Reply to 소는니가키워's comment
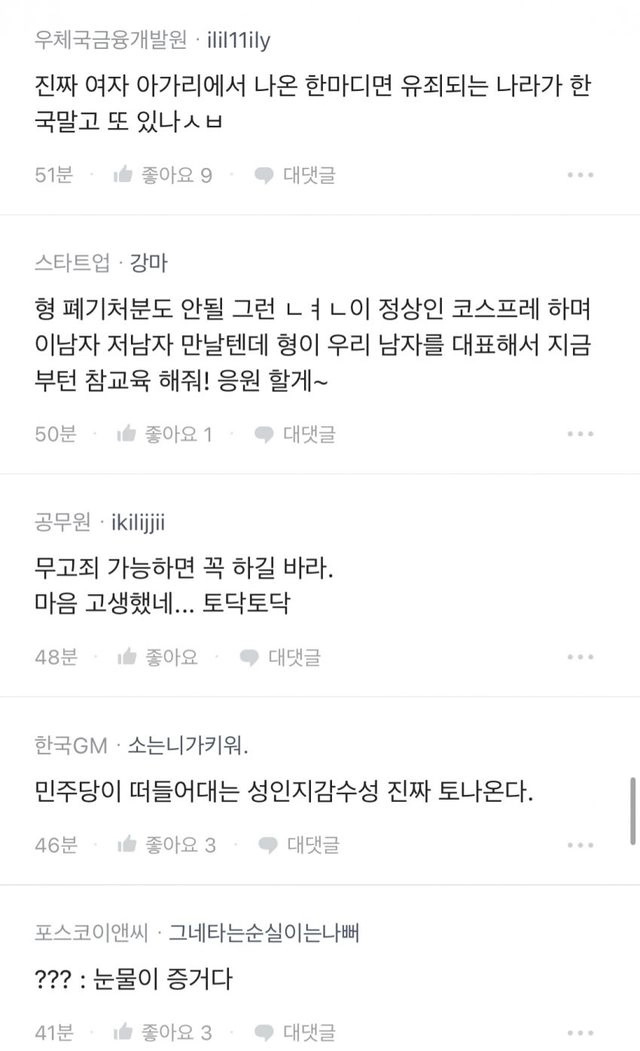Viewport: 640px width, 1051px height. [298, 845]
